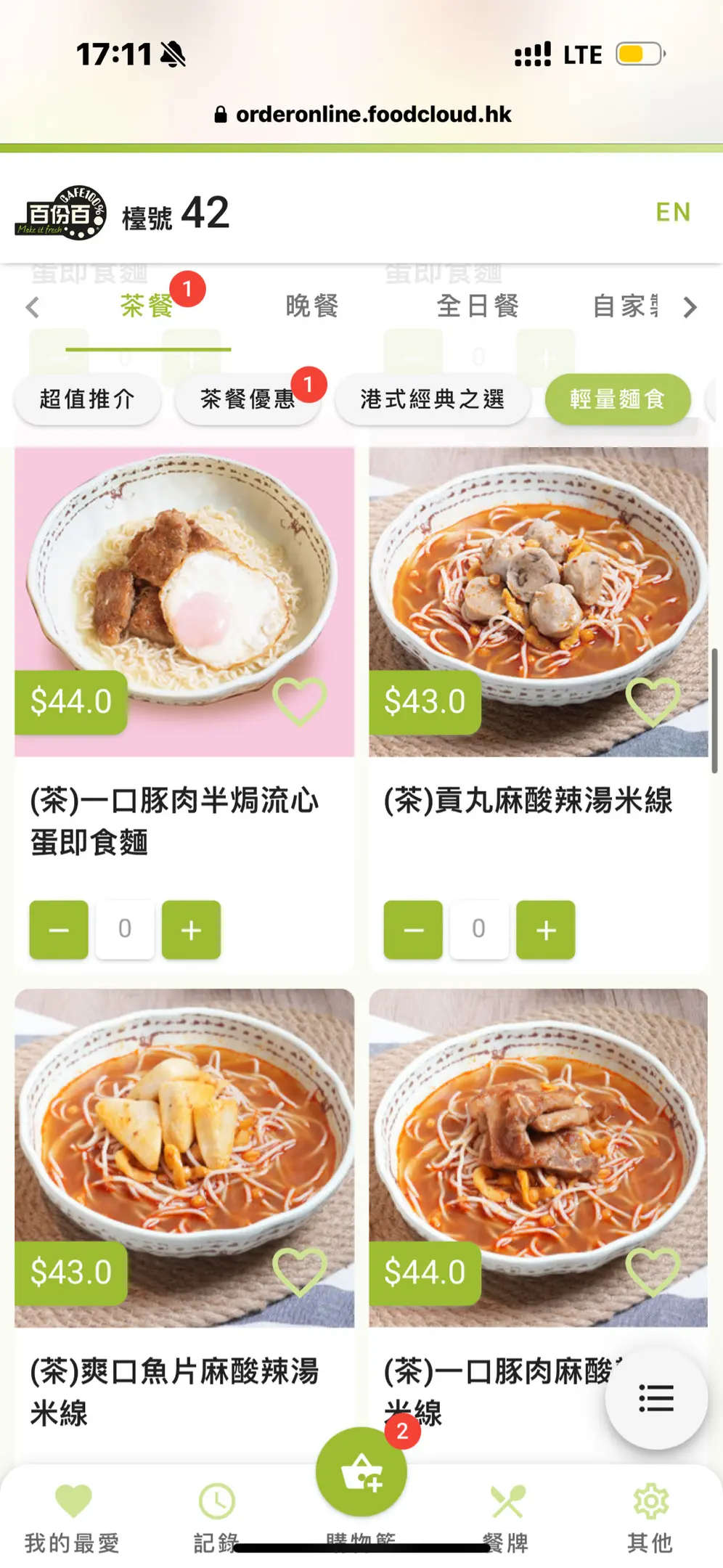The width and height of the screenshot is (723, 1568).
Task: Increase quantity of 貢丸麻酸辣湯米線
Action: 545,930
